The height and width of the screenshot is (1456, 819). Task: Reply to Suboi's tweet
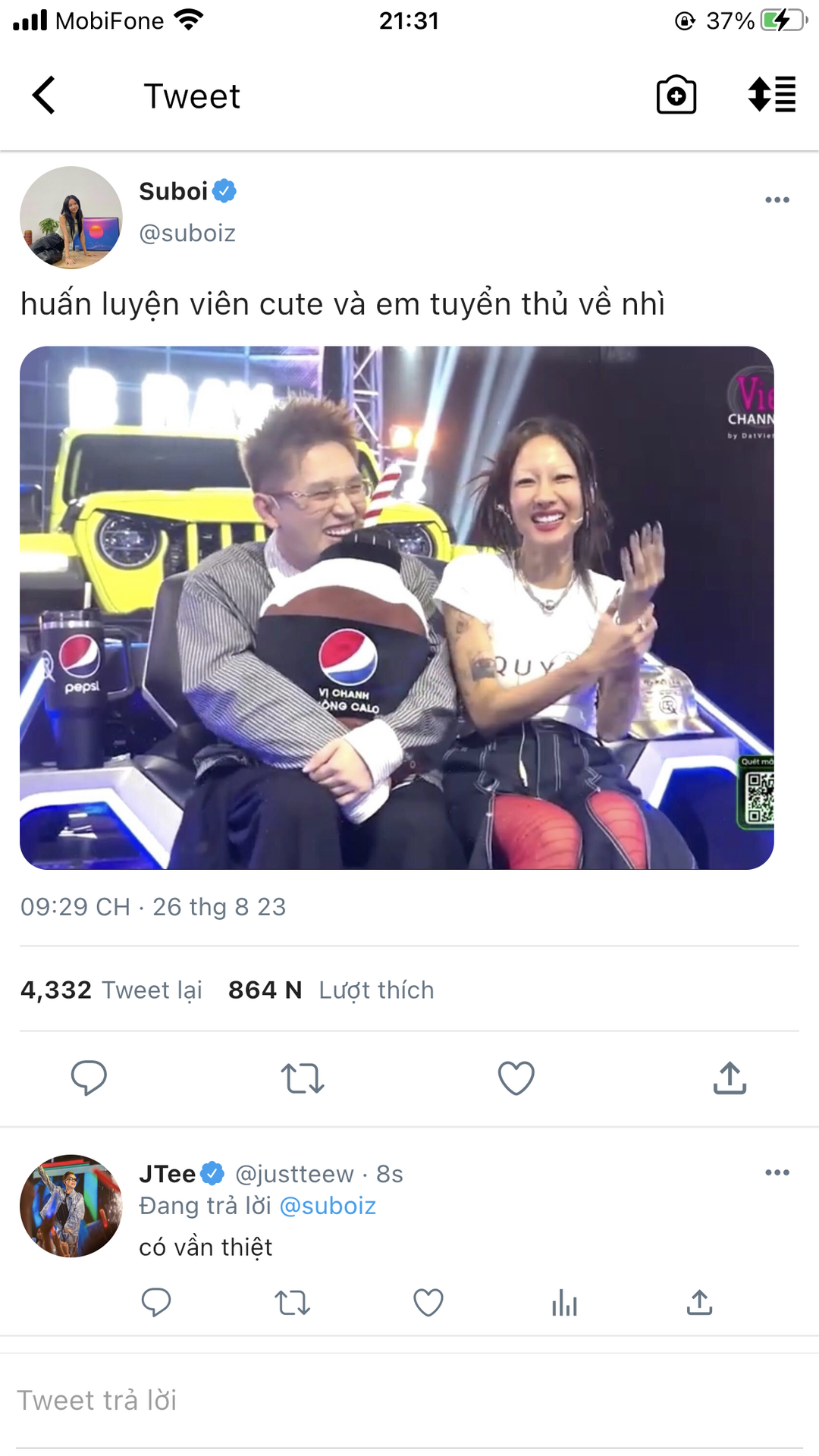click(89, 1078)
